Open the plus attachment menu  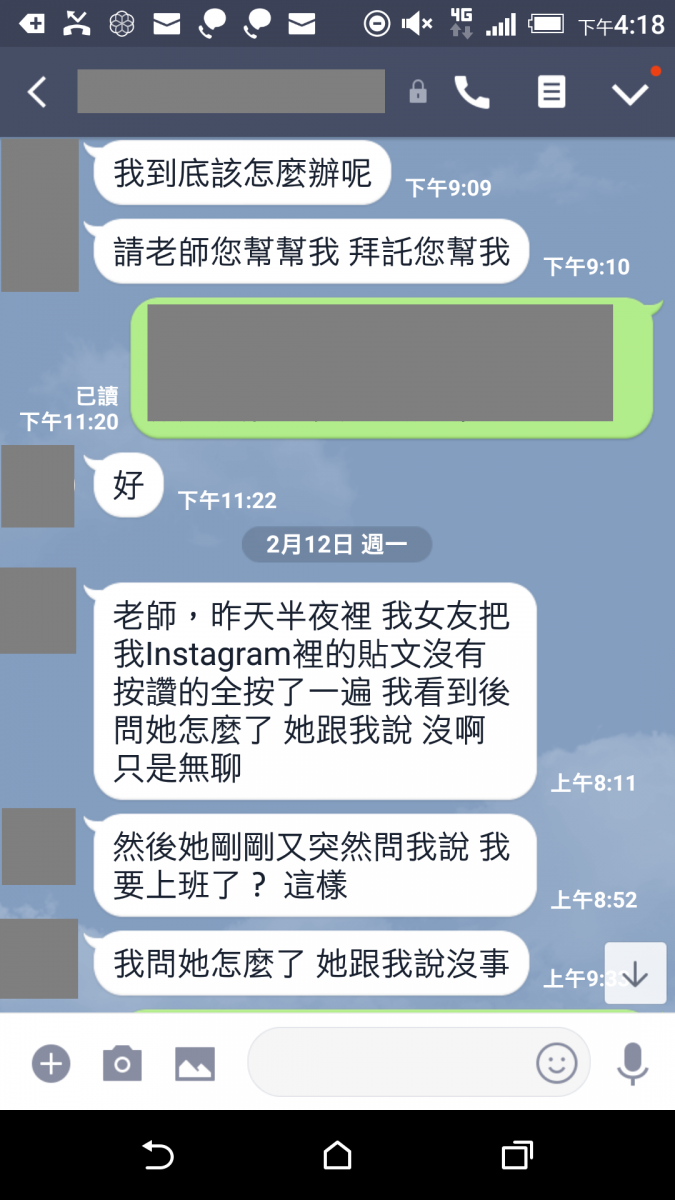[51, 1063]
